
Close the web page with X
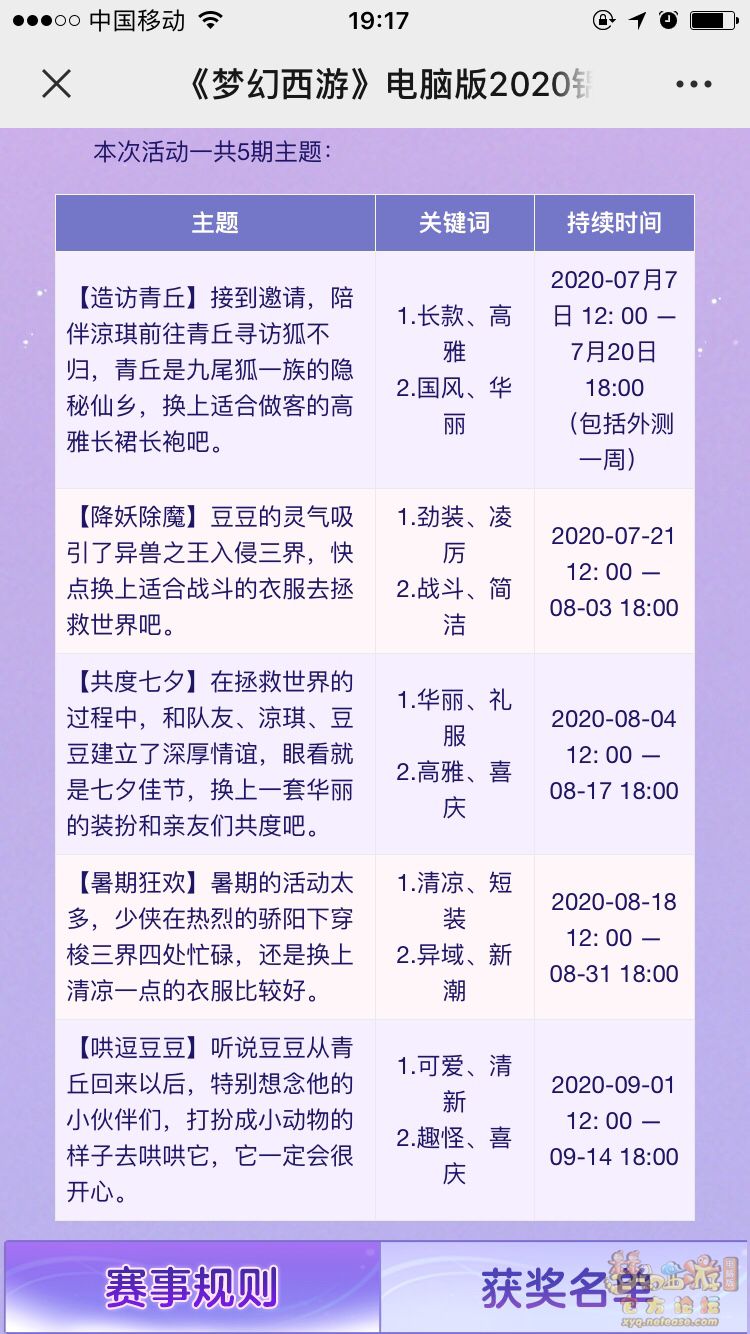pos(57,84)
